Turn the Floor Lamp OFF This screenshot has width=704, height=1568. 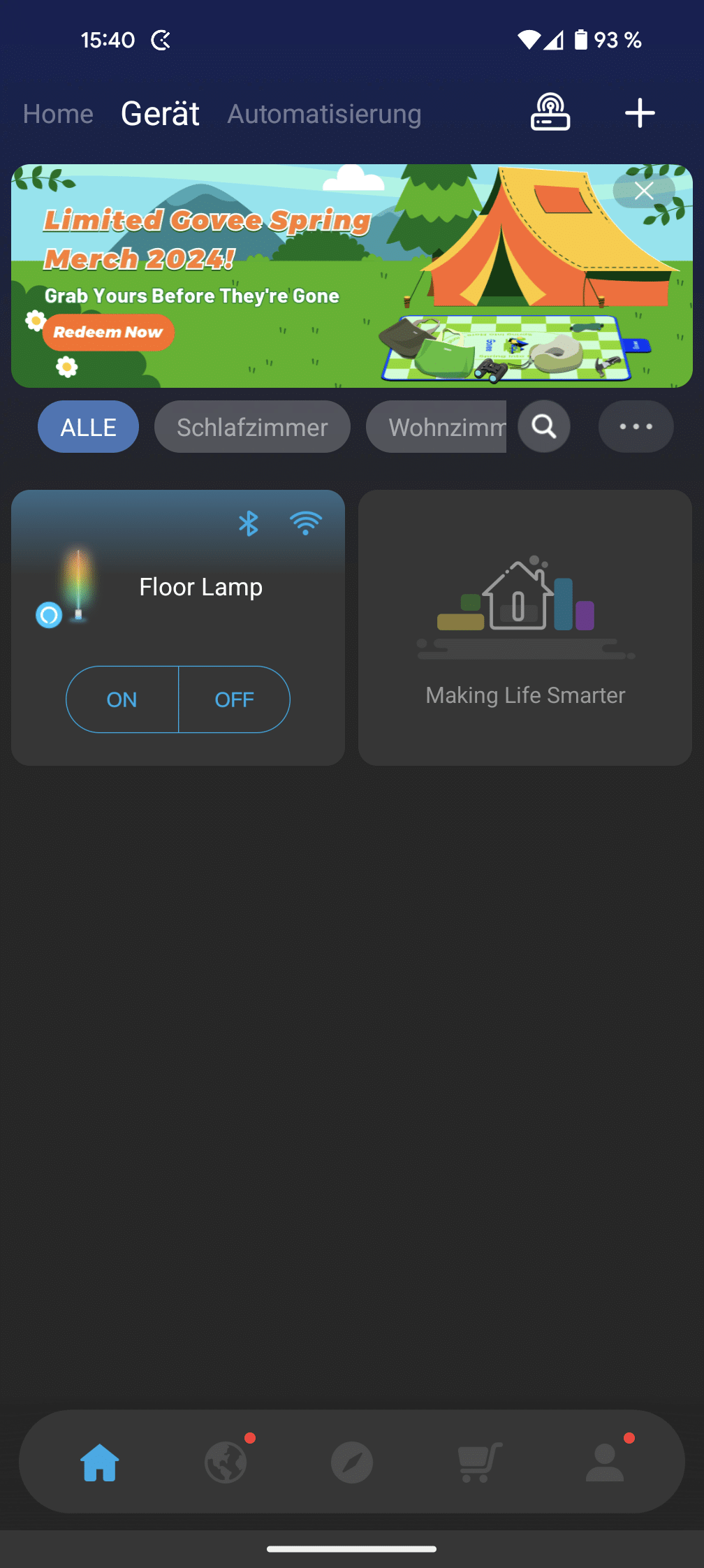point(234,699)
